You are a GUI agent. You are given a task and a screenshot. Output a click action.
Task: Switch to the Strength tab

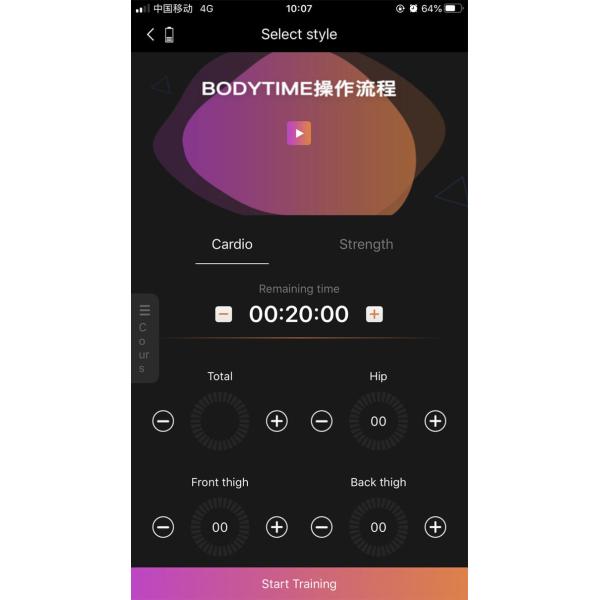366,245
